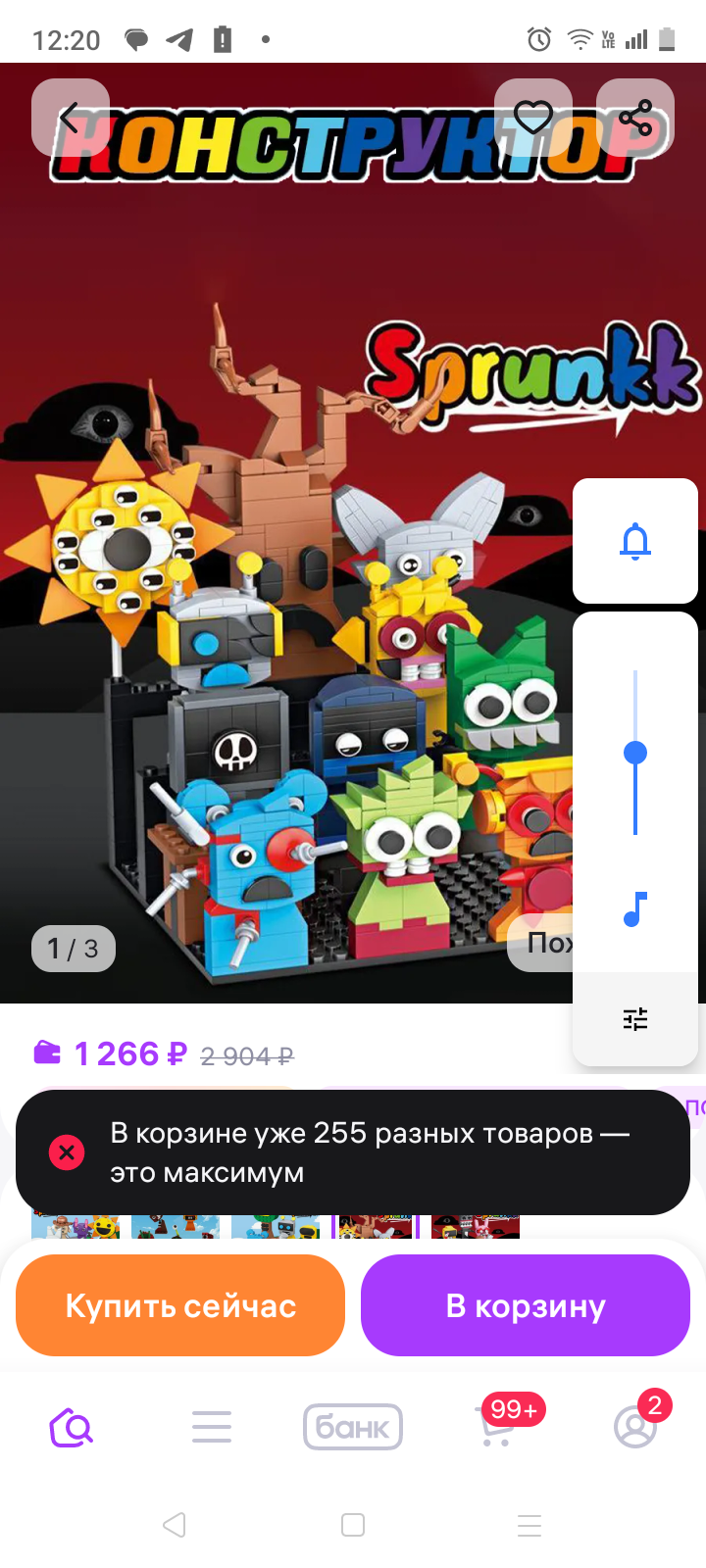The height and width of the screenshot is (1568, 706).
Task: Tap the system back button
Action: (175, 1525)
